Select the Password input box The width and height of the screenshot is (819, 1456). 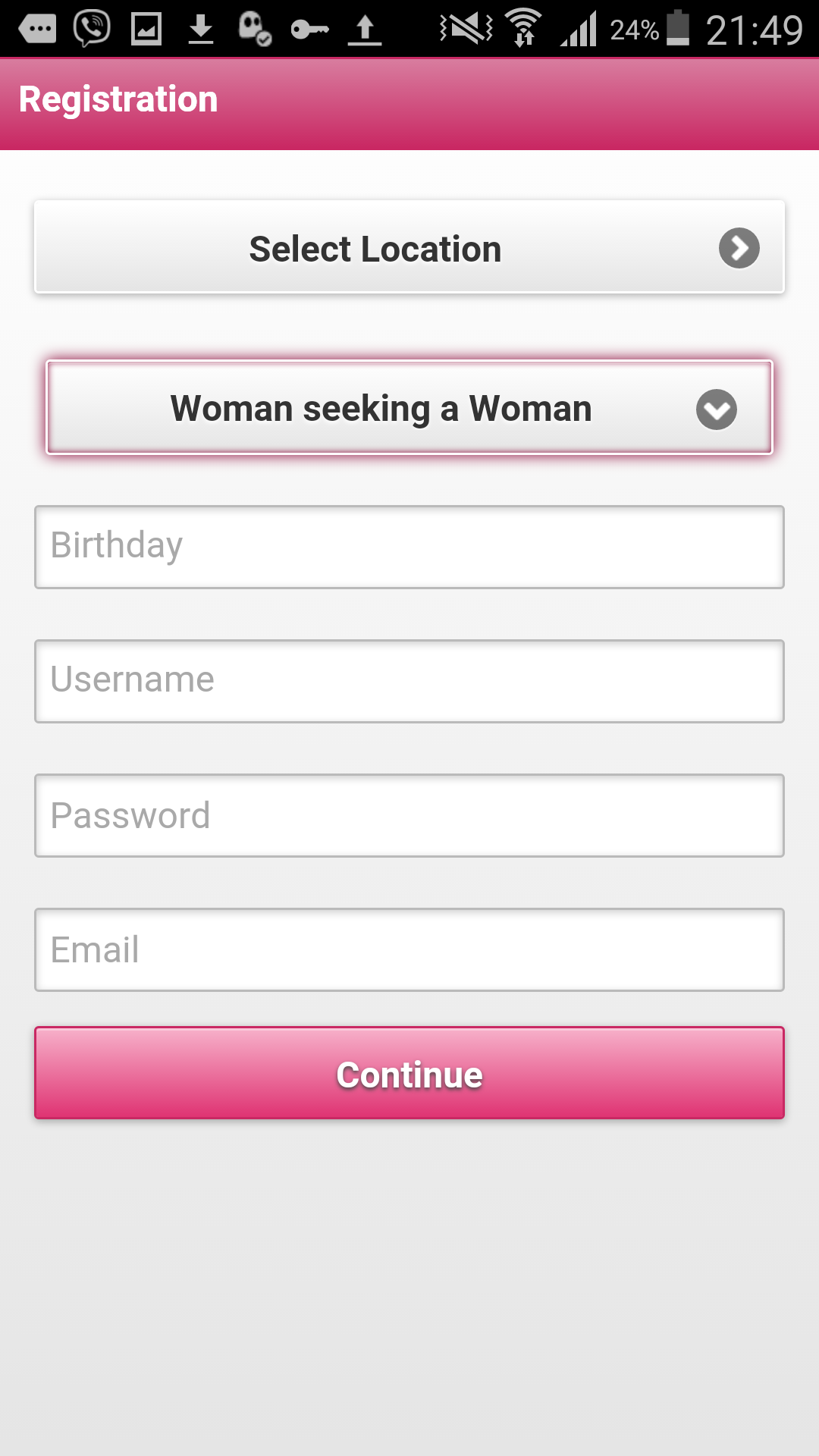(x=409, y=815)
